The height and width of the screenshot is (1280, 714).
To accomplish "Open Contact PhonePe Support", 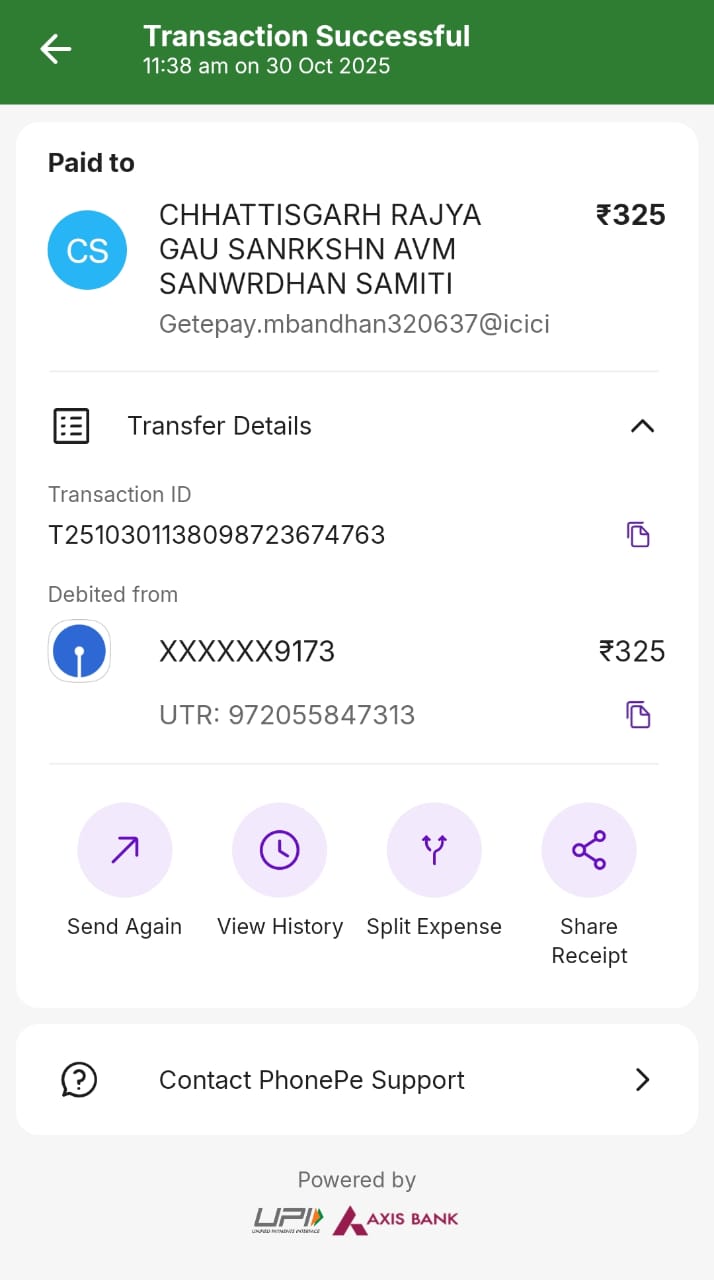I will coord(356,1080).
